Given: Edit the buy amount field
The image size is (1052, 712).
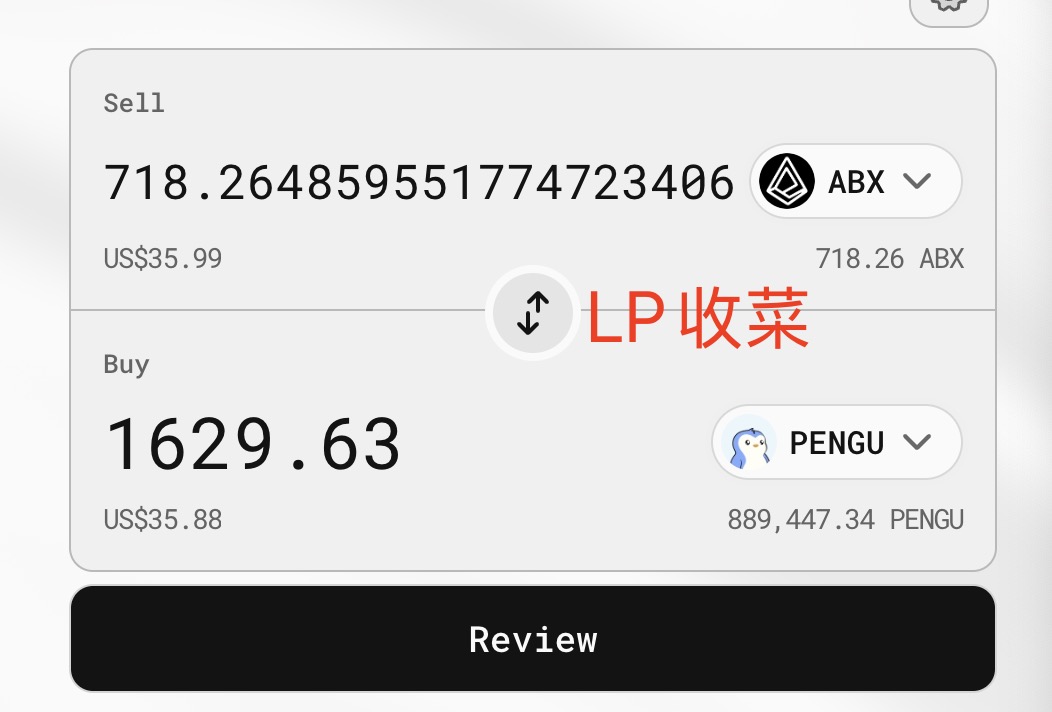Looking at the screenshot, I should click(254, 443).
